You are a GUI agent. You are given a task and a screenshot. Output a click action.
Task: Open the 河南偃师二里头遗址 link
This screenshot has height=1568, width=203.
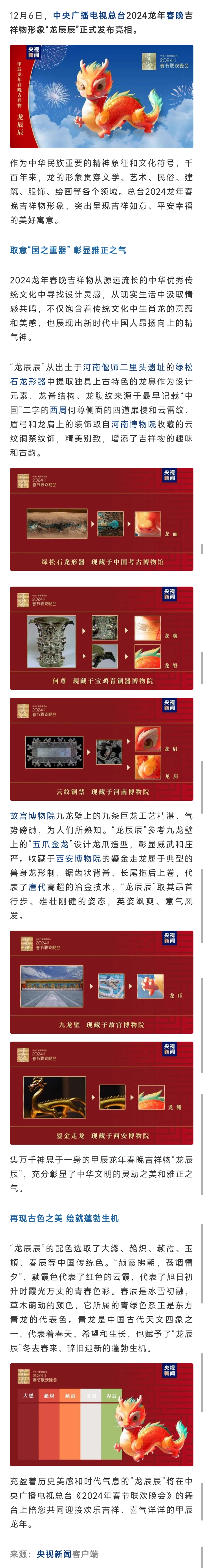[124, 367]
